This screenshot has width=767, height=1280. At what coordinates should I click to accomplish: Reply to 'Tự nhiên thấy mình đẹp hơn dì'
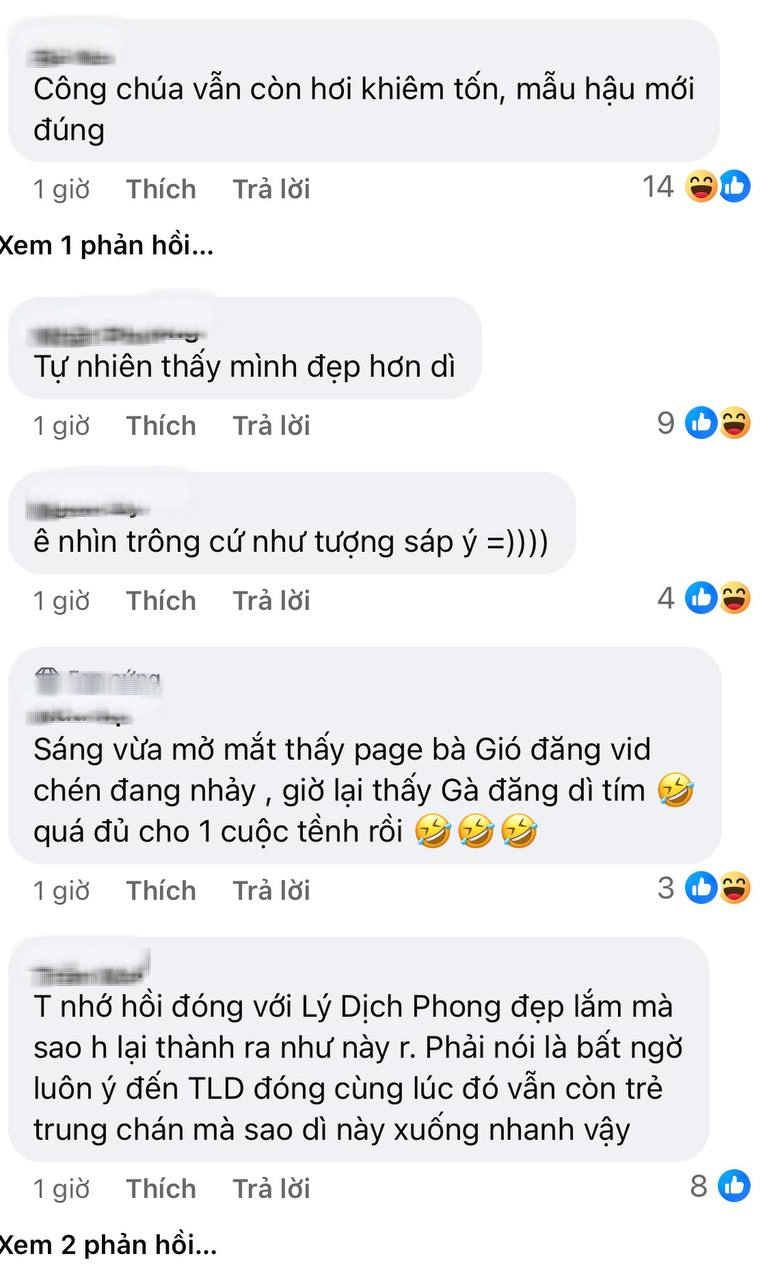tap(271, 426)
